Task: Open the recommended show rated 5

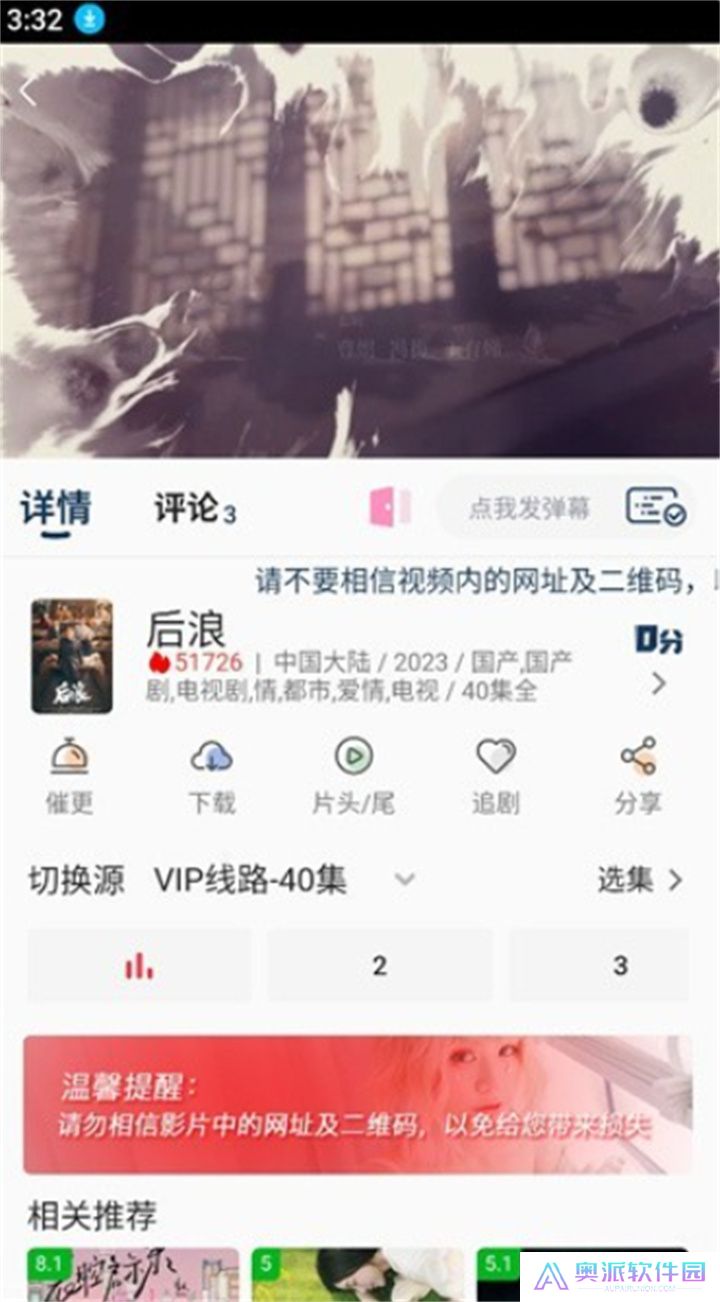Action: click(x=358, y=1273)
